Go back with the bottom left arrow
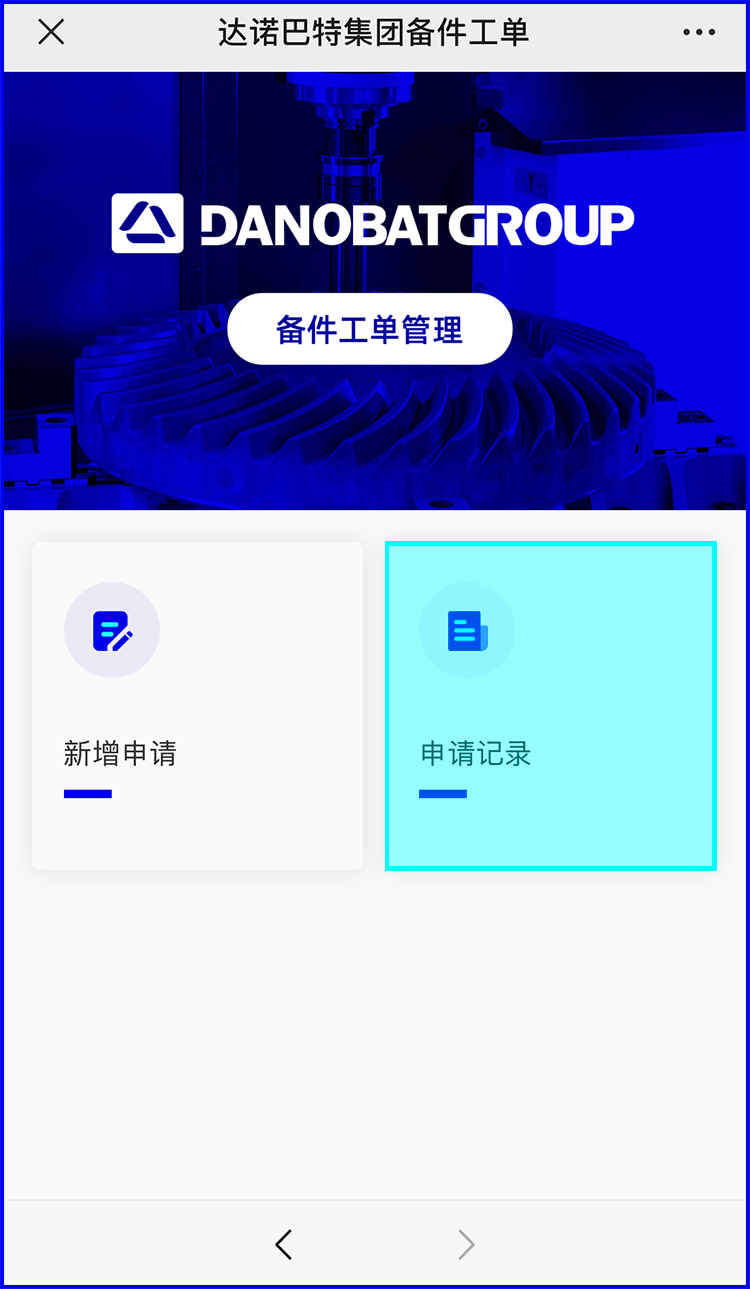The width and height of the screenshot is (750, 1289). click(x=284, y=1244)
